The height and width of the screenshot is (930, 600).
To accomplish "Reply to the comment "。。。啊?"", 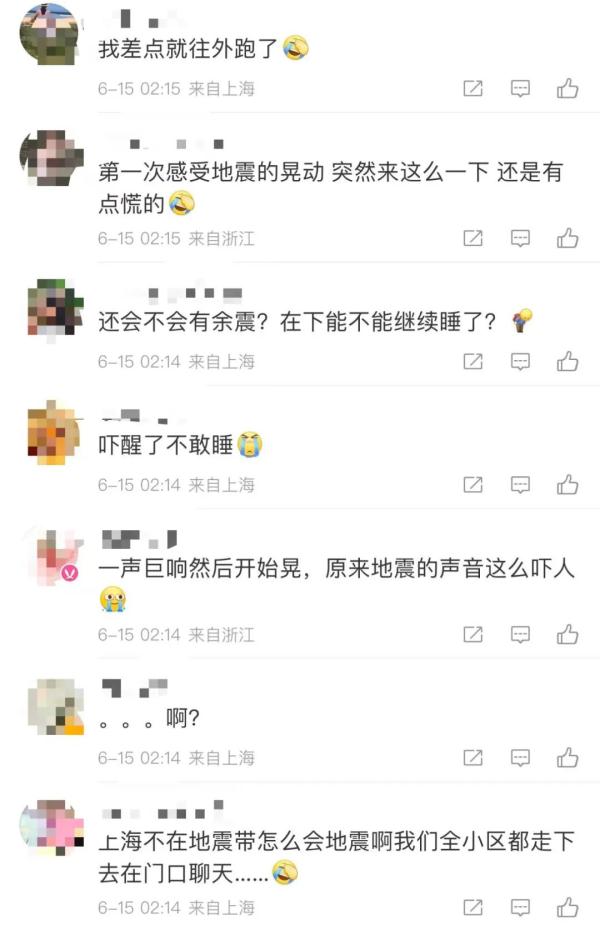I will [521, 758].
